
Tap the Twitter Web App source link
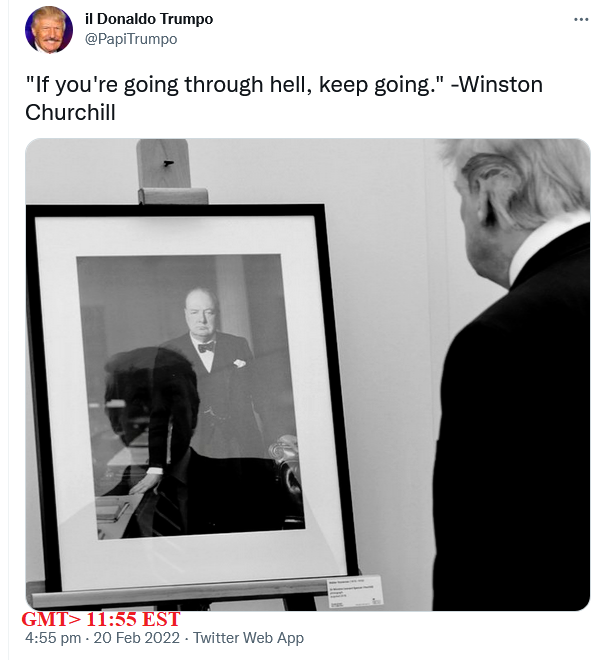pos(248,638)
